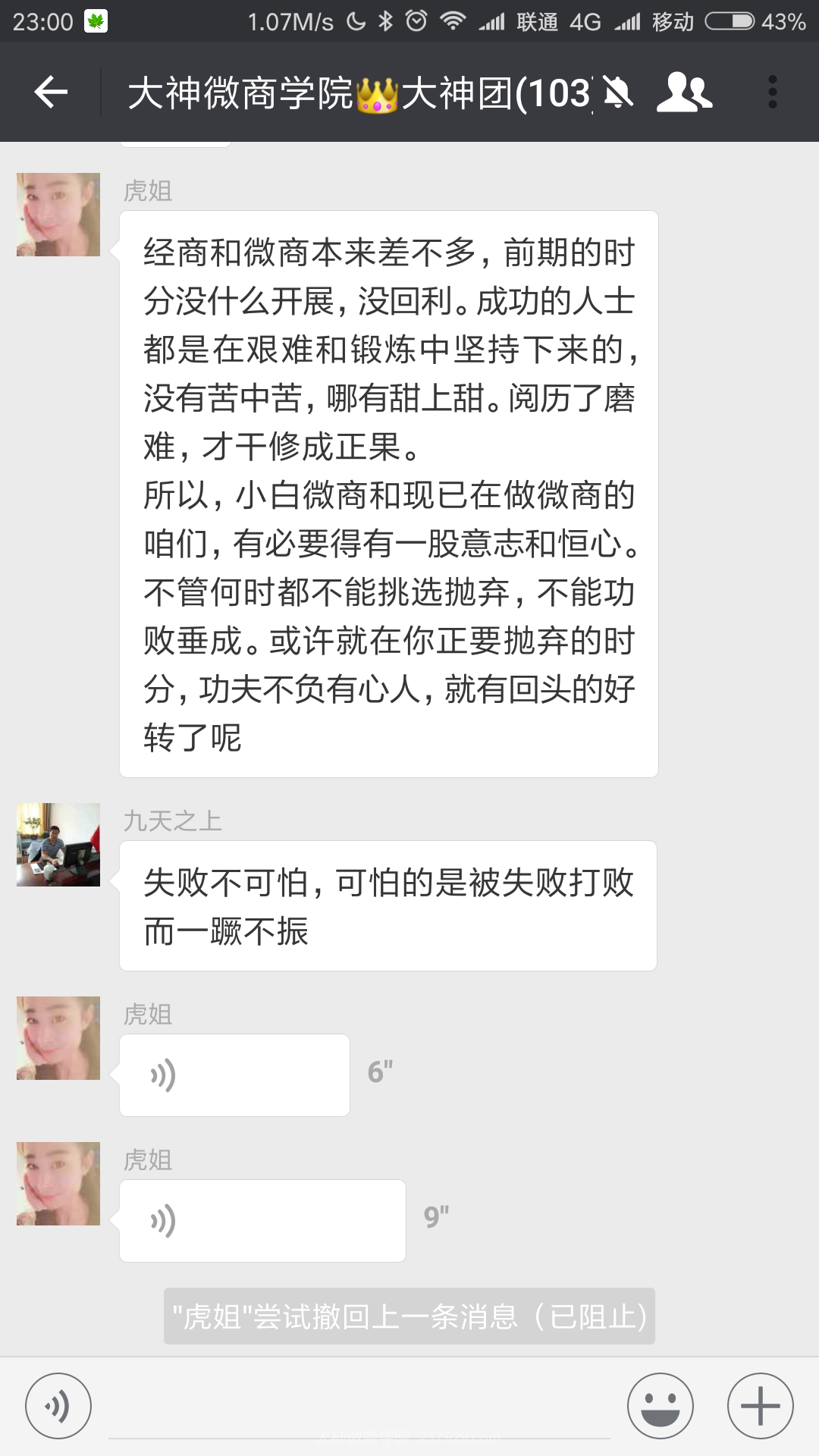Open the plus attachments menu
Viewport: 819px width, 1456px height.
761,1406
